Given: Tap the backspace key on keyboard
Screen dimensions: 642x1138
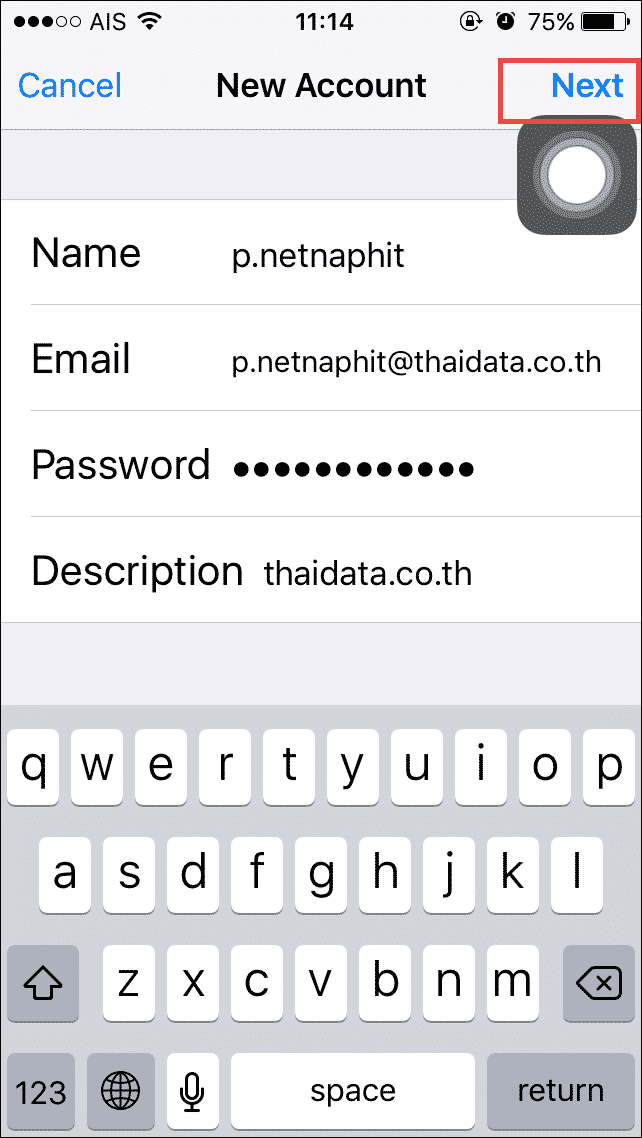Looking at the screenshot, I should pos(599,983).
